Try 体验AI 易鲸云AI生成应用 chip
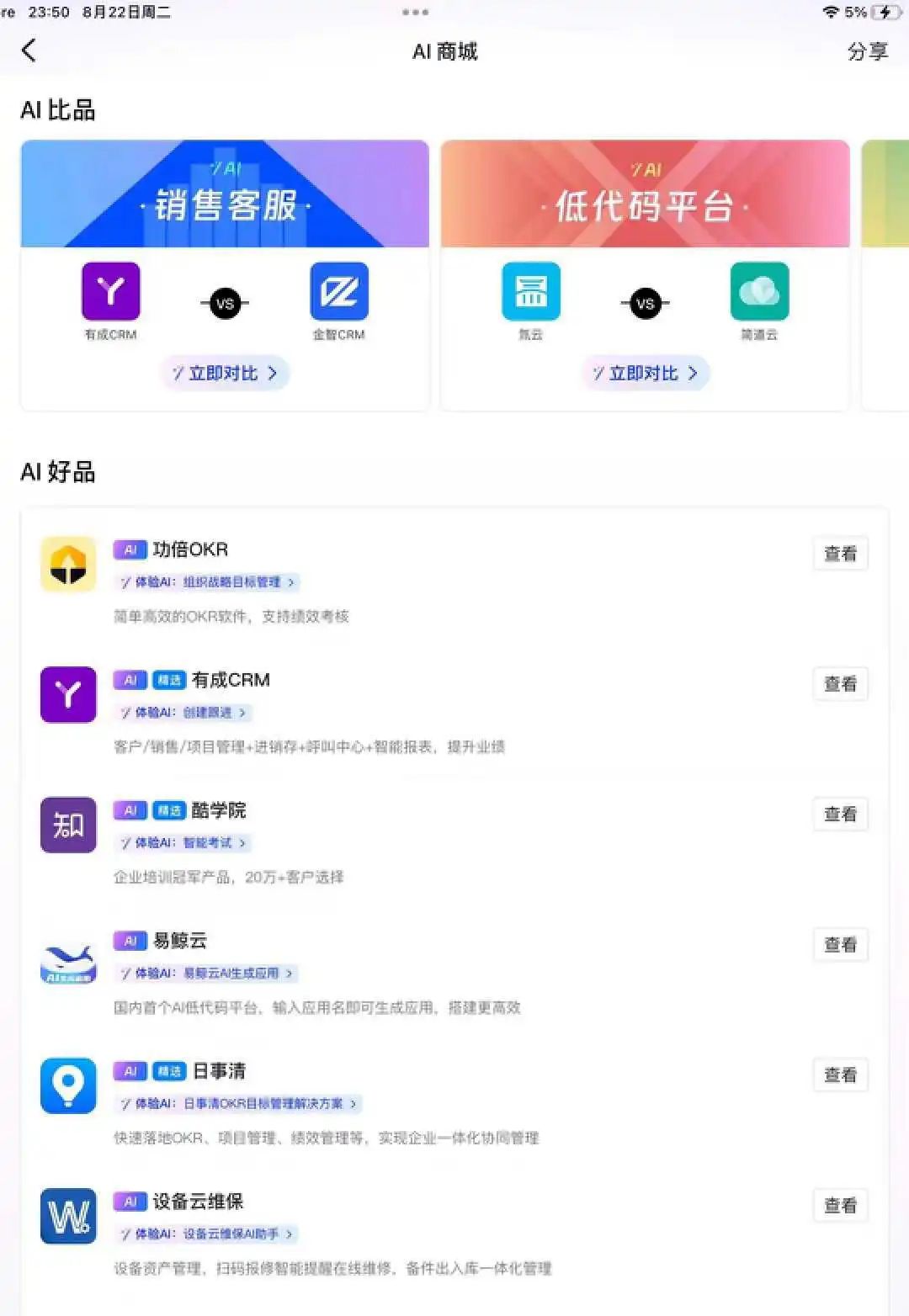The height and width of the screenshot is (1316, 909). click(206, 974)
